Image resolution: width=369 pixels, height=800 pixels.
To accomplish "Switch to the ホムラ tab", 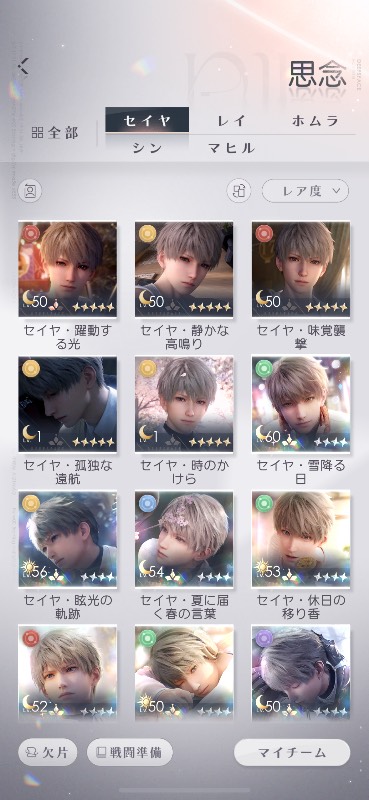I will 315,121.
